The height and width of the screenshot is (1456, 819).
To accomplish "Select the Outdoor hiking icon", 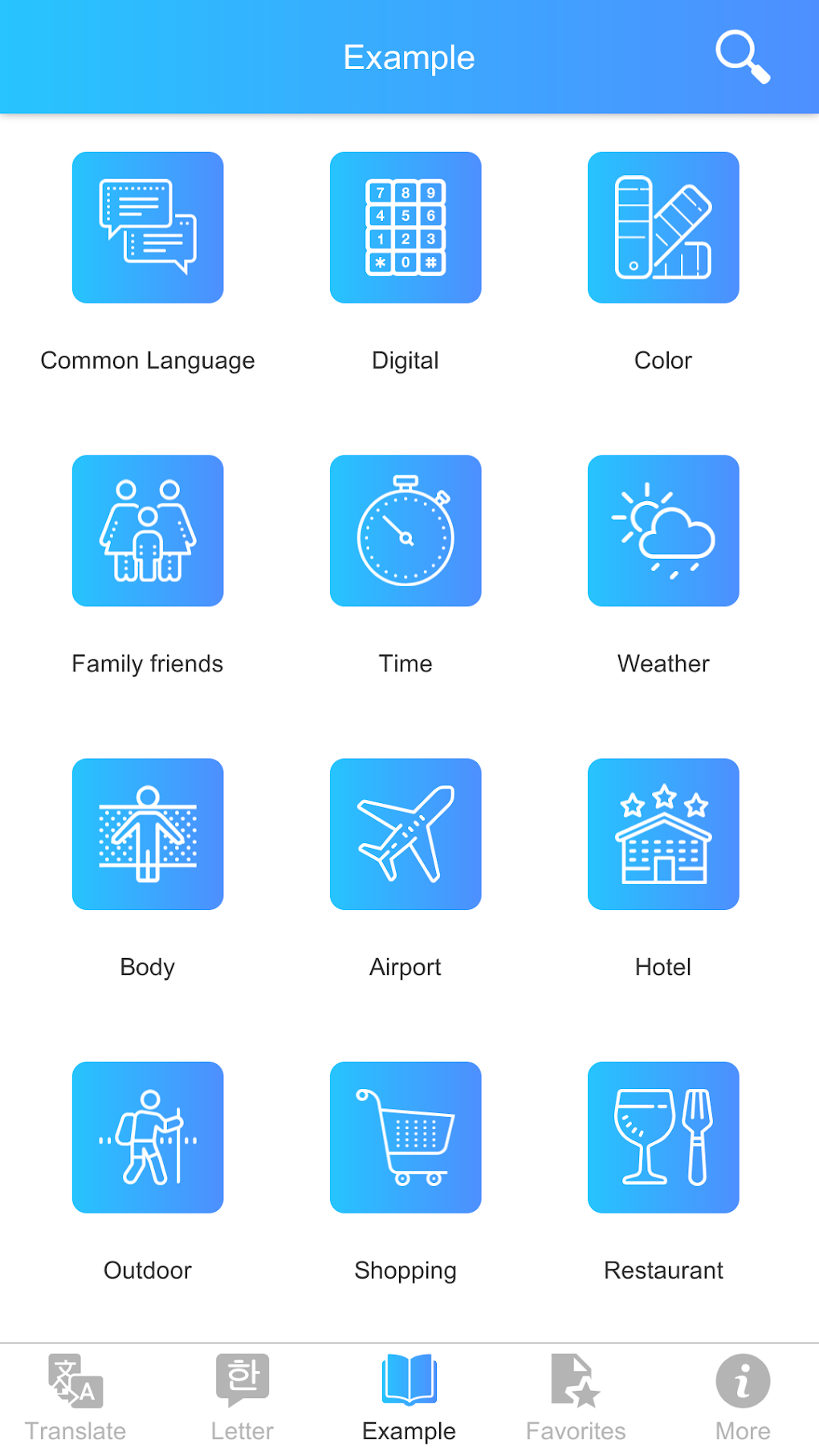I will (x=148, y=1137).
